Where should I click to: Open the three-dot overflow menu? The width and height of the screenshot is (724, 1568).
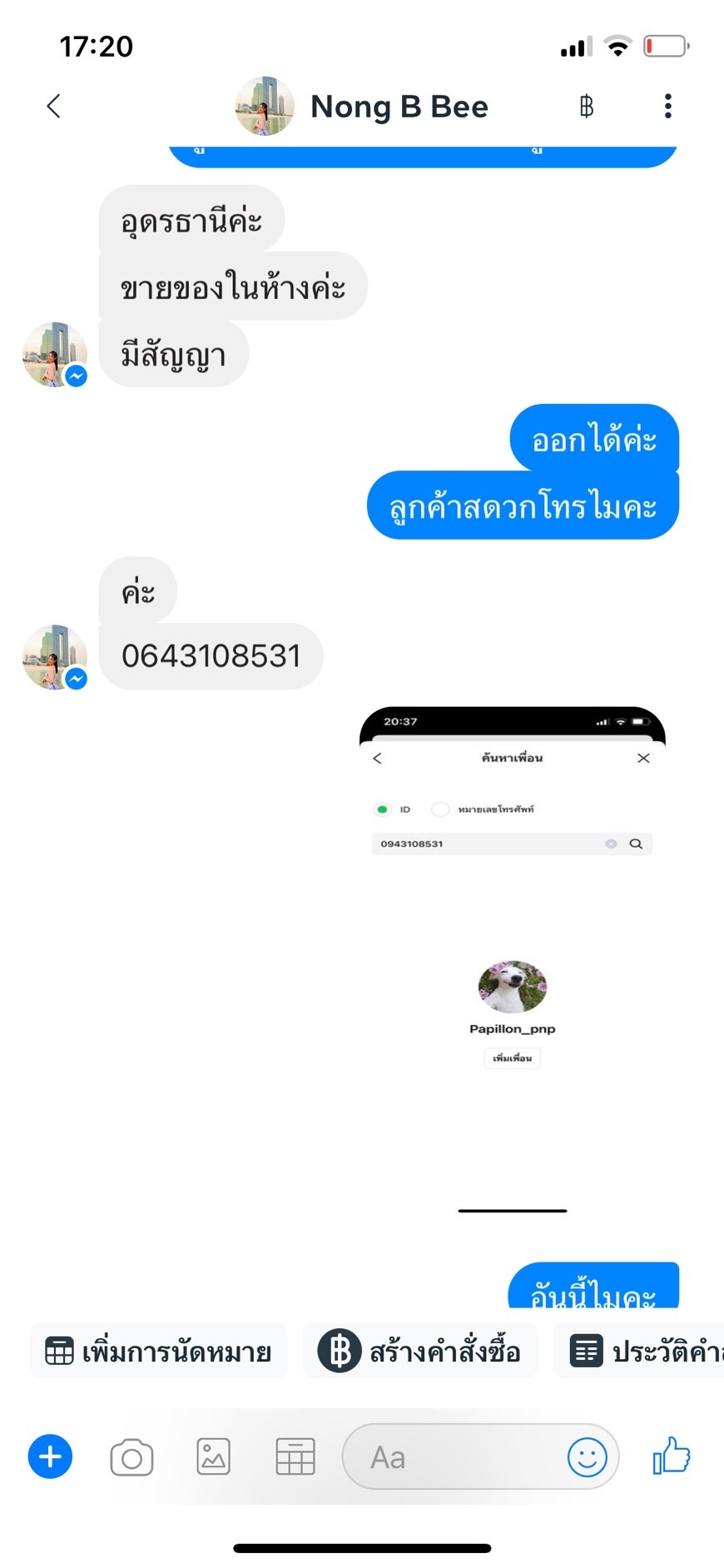667,106
